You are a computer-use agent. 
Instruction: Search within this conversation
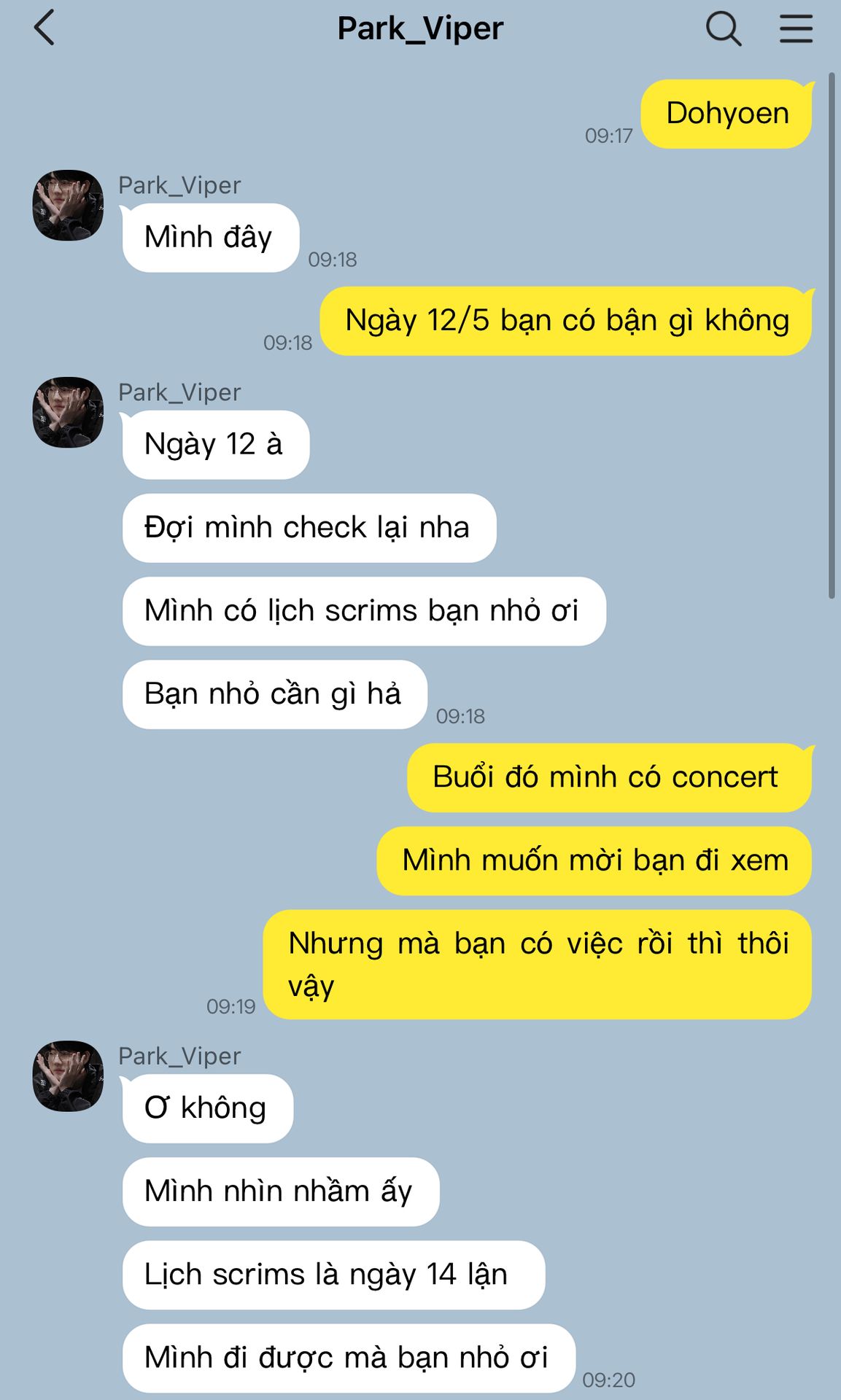(723, 29)
